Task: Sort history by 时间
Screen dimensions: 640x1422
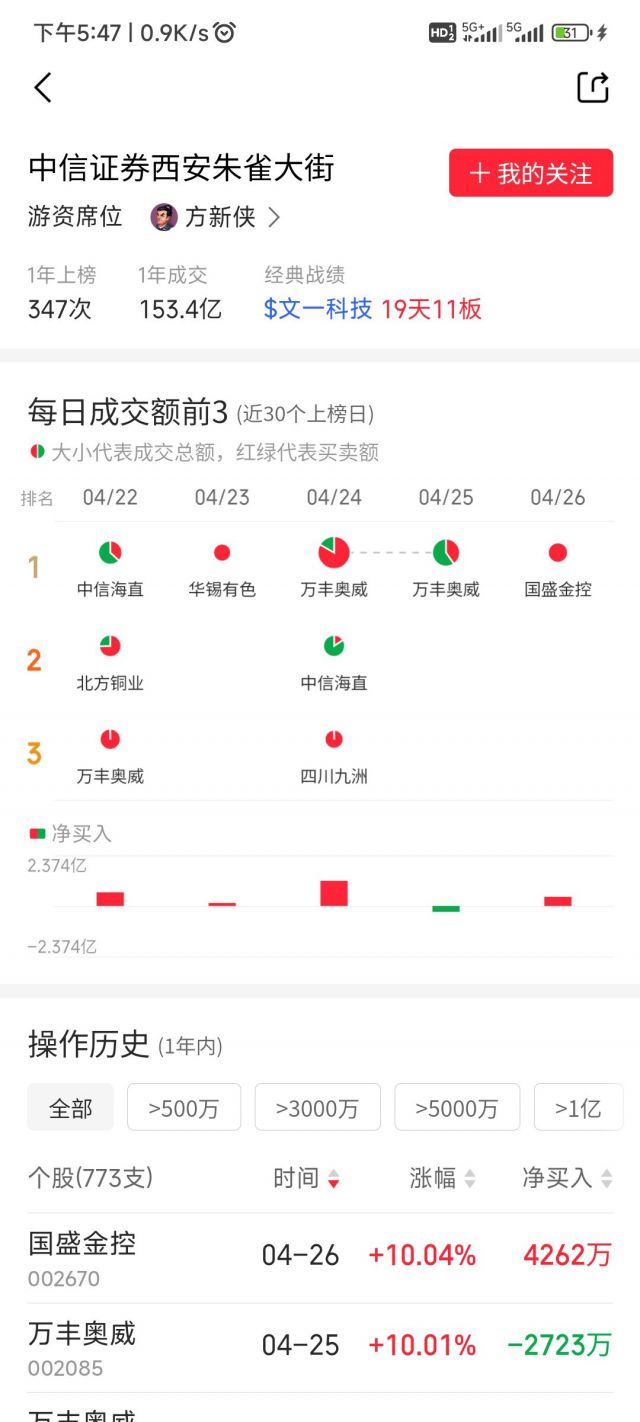Action: click(307, 1178)
